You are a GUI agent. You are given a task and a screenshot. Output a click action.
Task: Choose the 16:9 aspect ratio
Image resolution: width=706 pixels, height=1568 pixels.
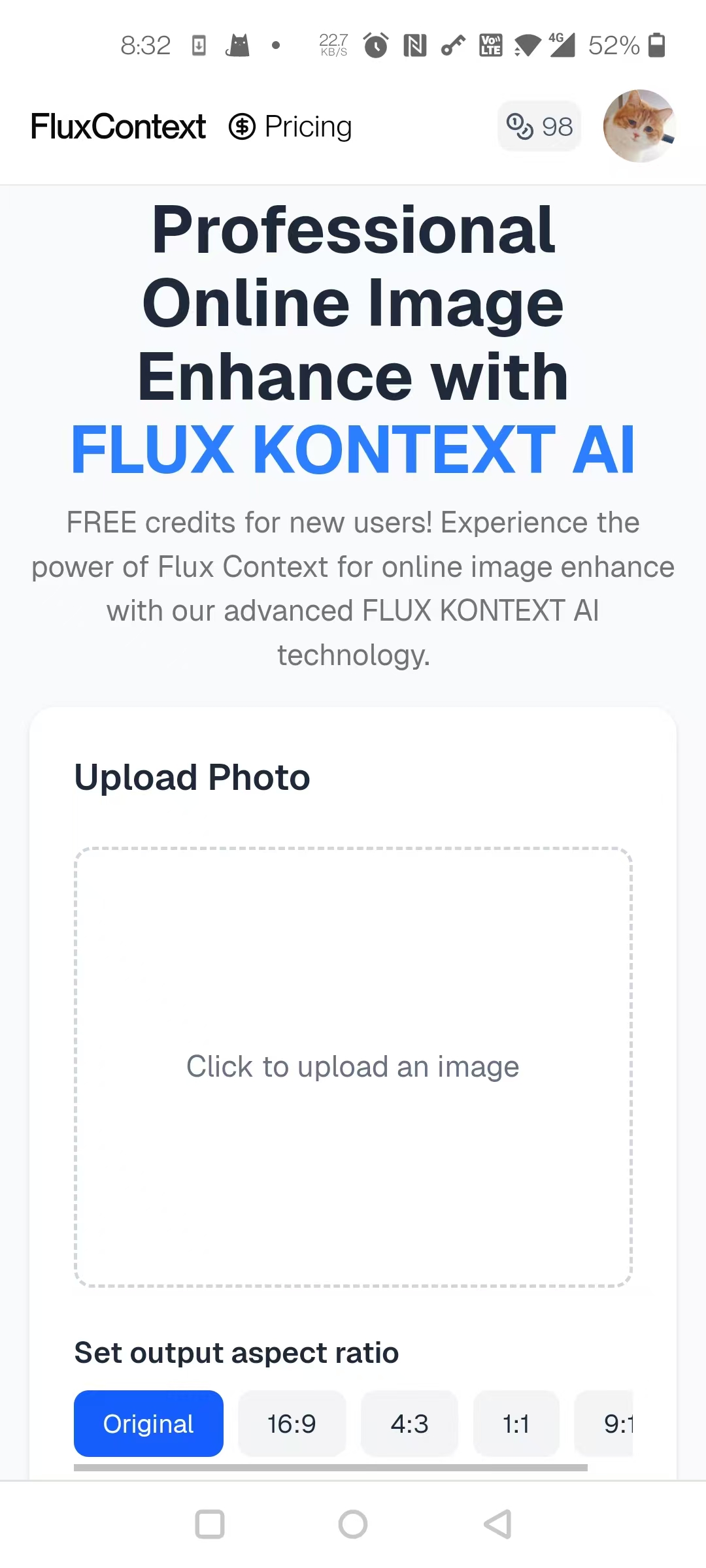292,1424
